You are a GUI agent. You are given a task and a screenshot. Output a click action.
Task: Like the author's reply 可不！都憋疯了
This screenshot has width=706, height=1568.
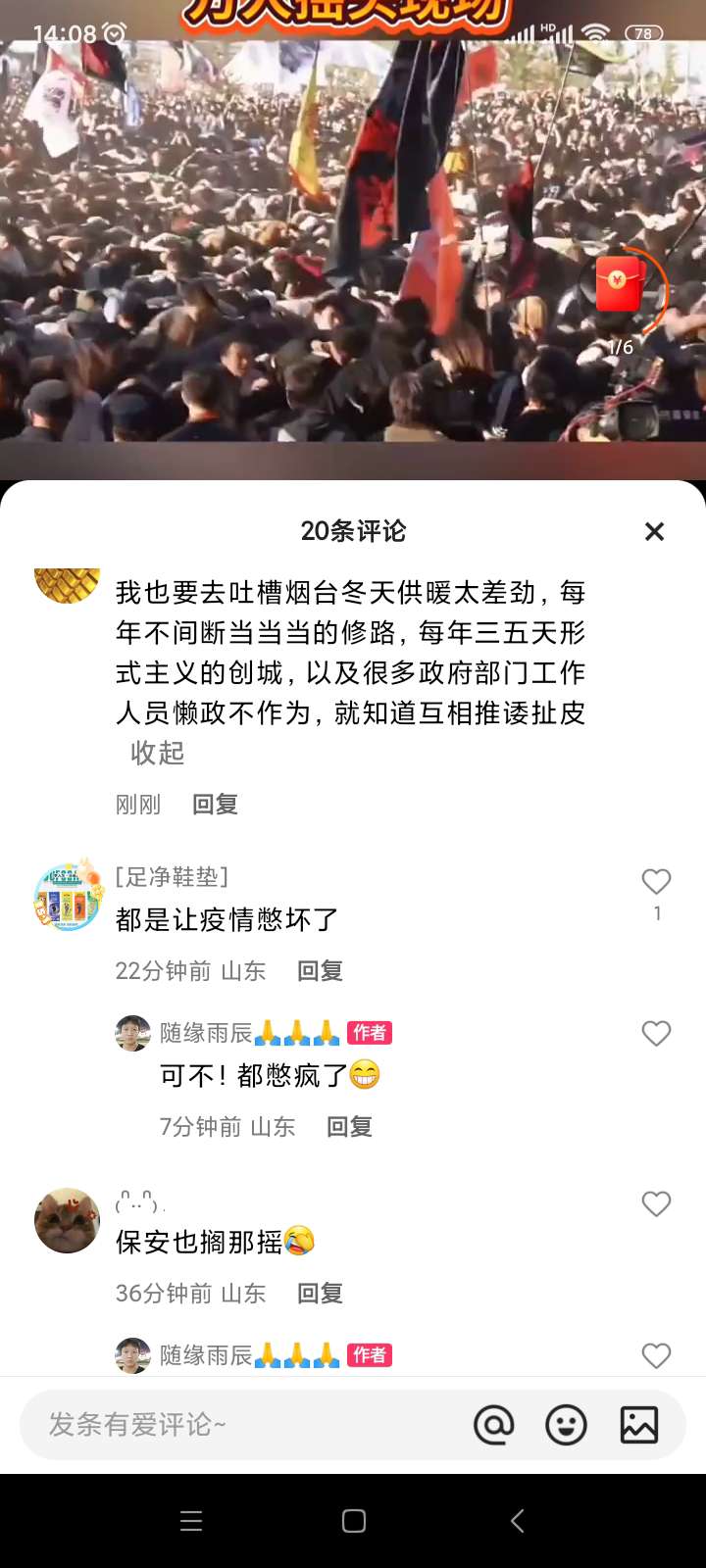656,1034
